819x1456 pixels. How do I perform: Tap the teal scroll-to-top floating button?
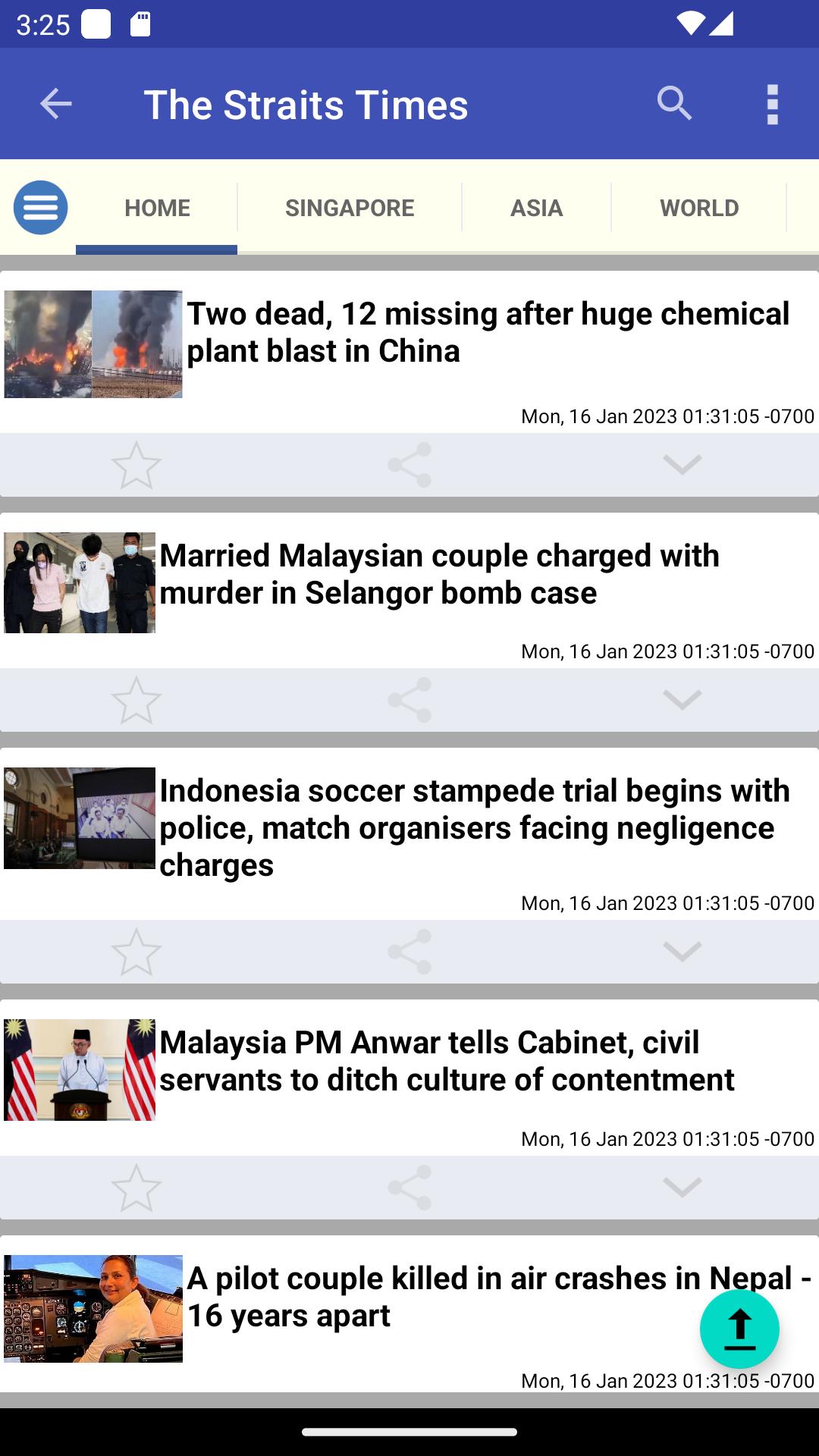(739, 1329)
